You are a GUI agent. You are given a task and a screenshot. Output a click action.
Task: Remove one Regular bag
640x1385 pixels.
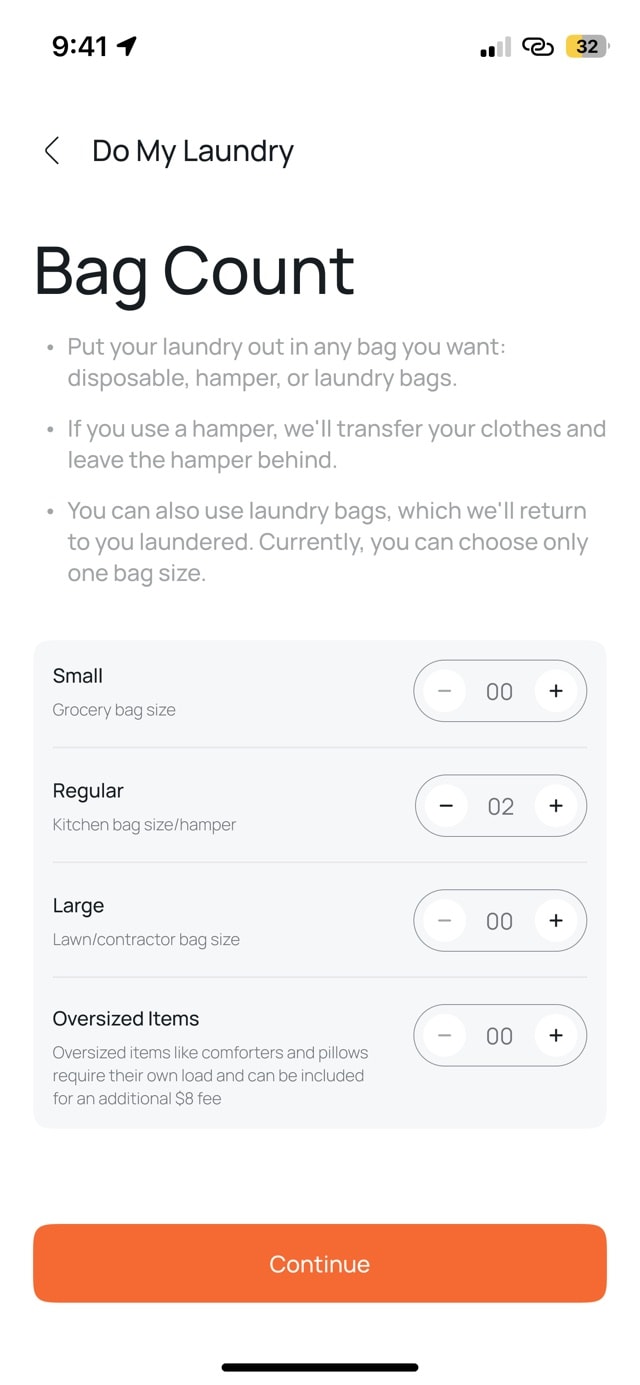pyautogui.click(x=446, y=806)
